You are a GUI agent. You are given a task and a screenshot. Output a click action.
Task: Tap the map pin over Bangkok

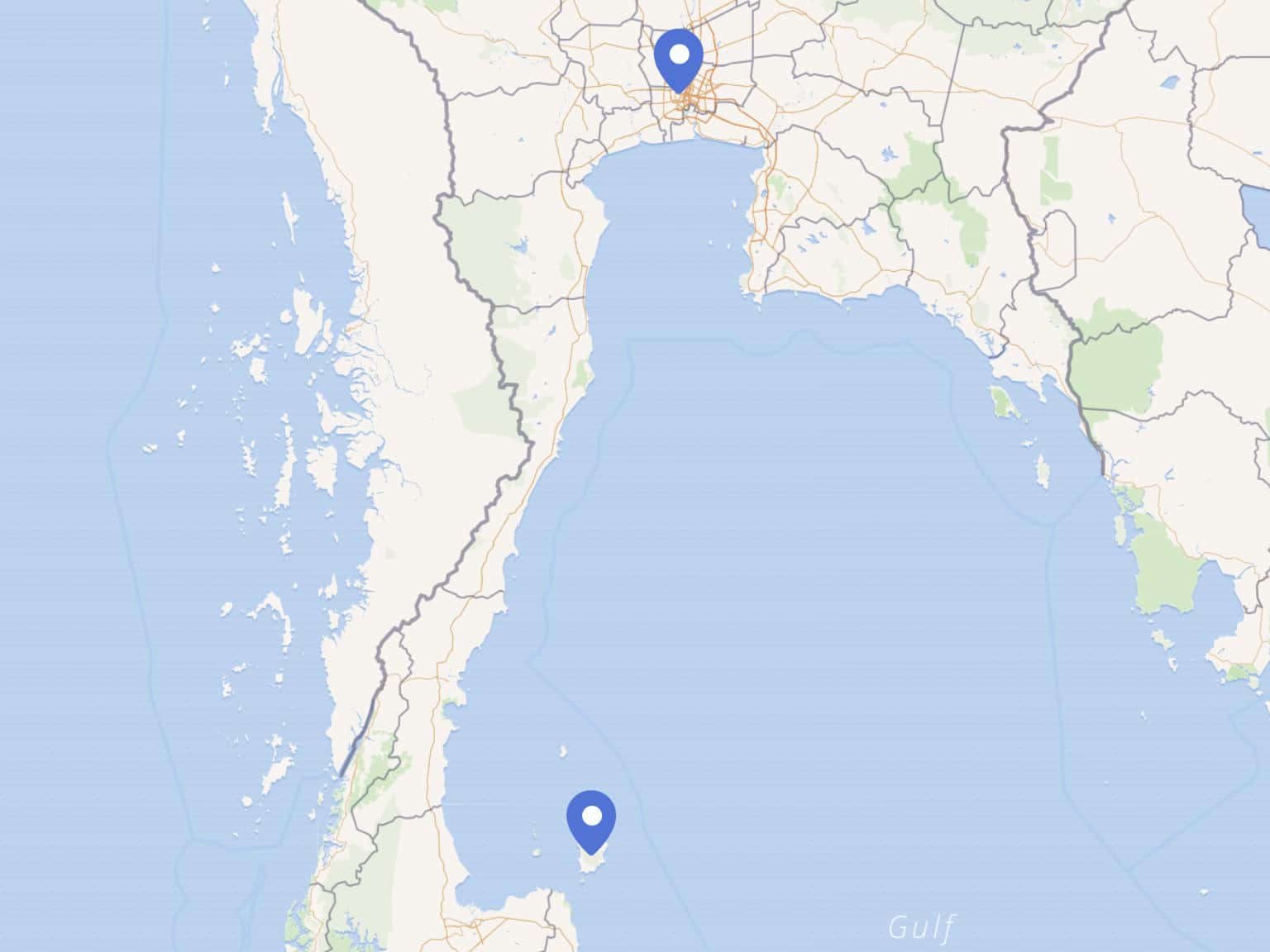pos(678,58)
